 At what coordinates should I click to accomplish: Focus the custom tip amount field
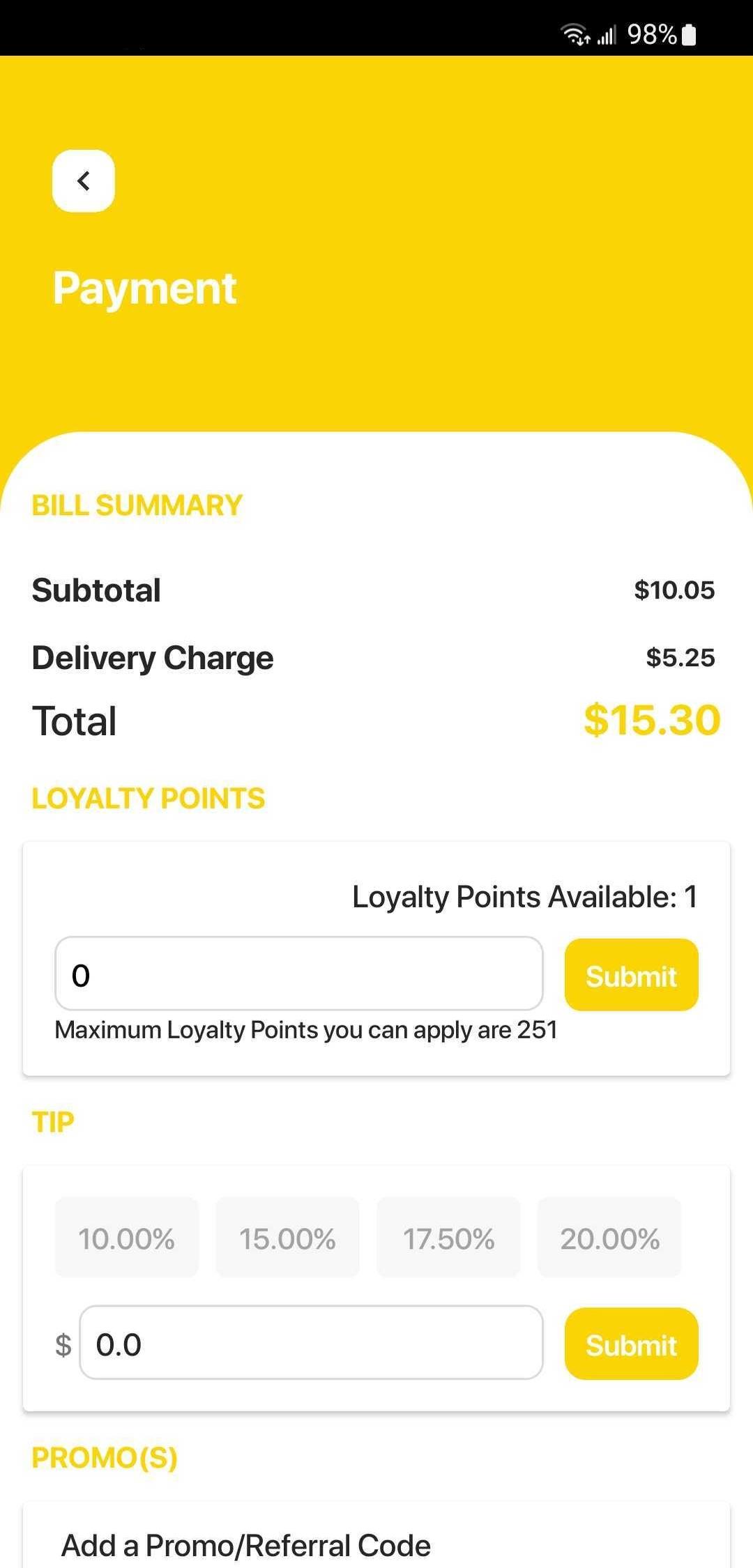[x=311, y=1342]
